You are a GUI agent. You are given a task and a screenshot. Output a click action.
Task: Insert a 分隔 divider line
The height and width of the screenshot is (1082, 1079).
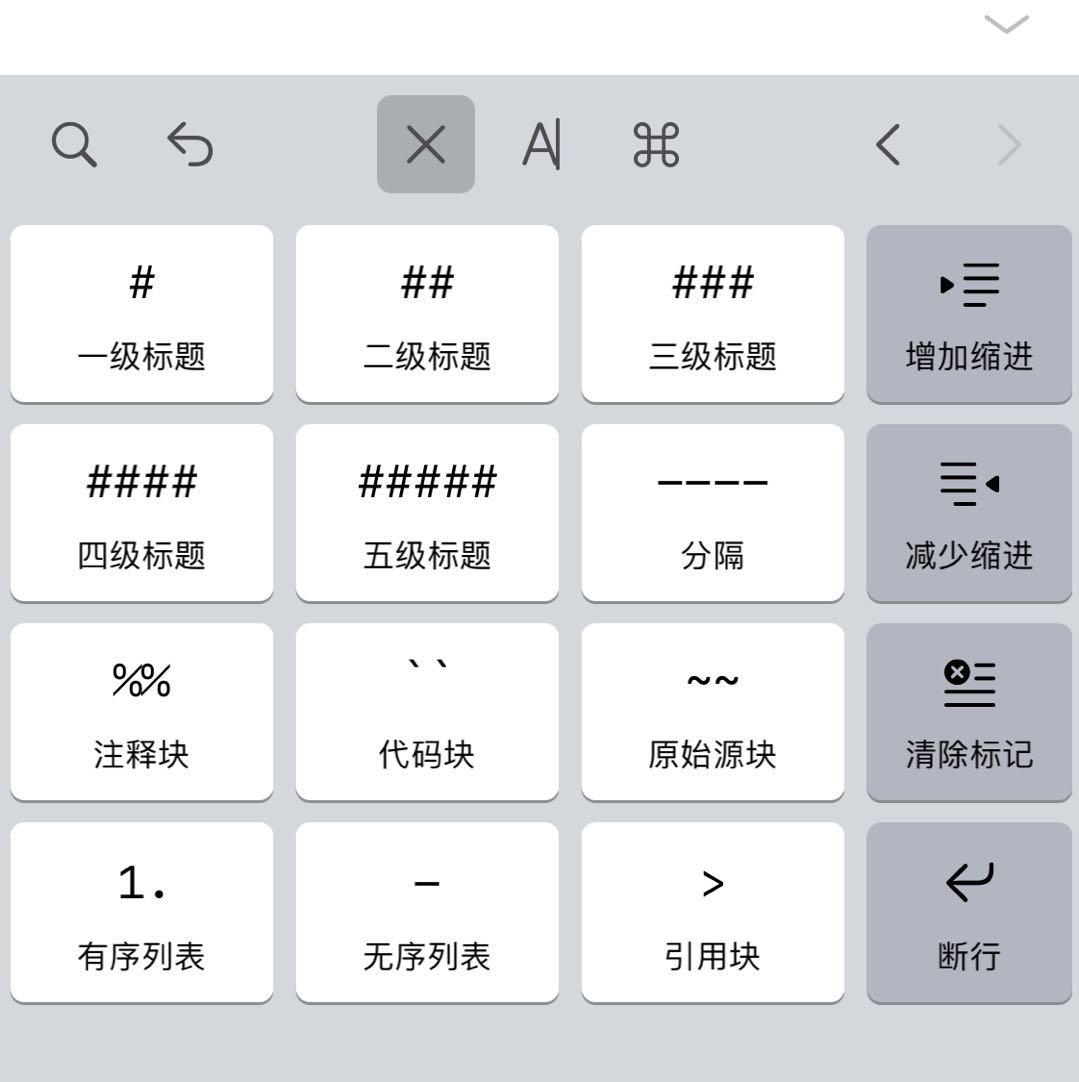coord(712,513)
